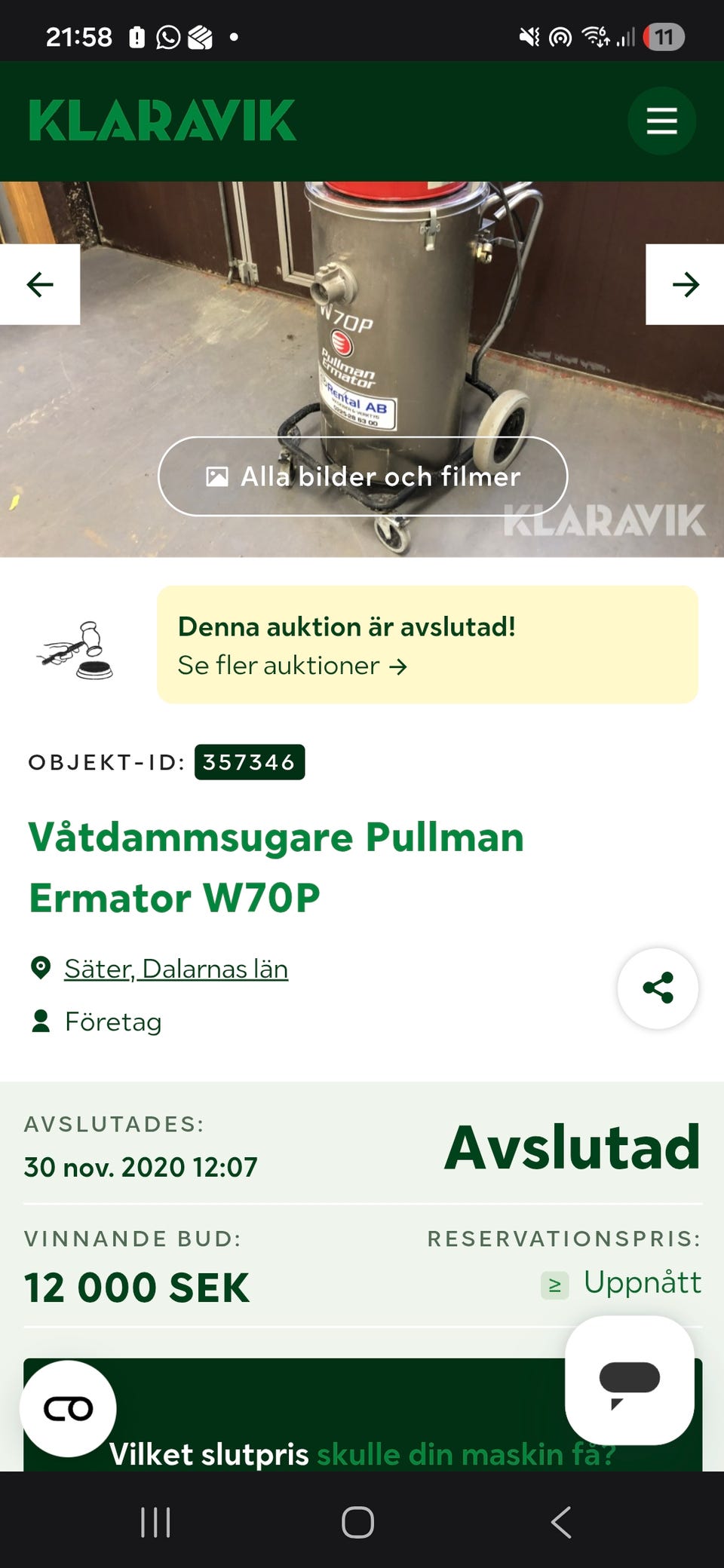Open the chat support bubble
This screenshot has width=724, height=1568.
click(630, 1380)
